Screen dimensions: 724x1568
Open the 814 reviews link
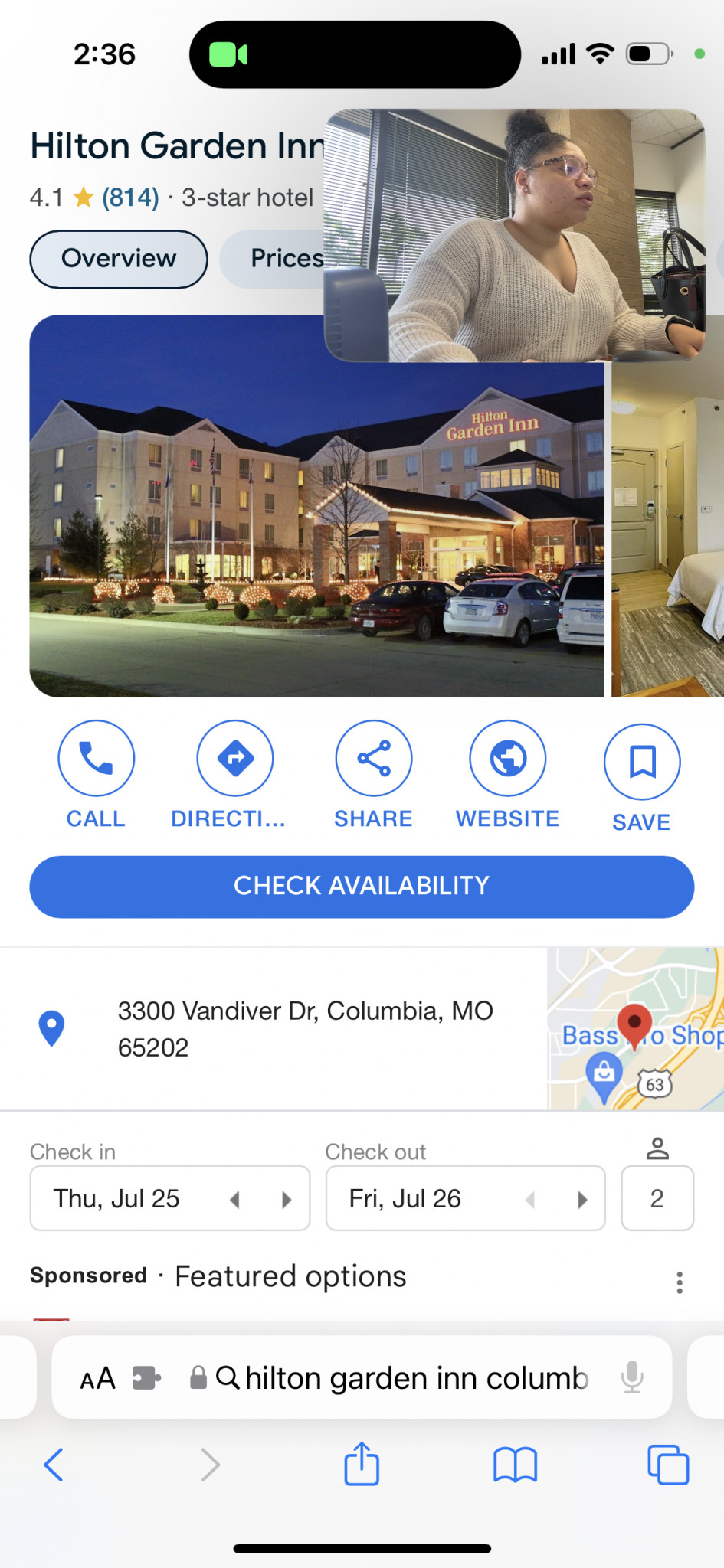point(130,198)
